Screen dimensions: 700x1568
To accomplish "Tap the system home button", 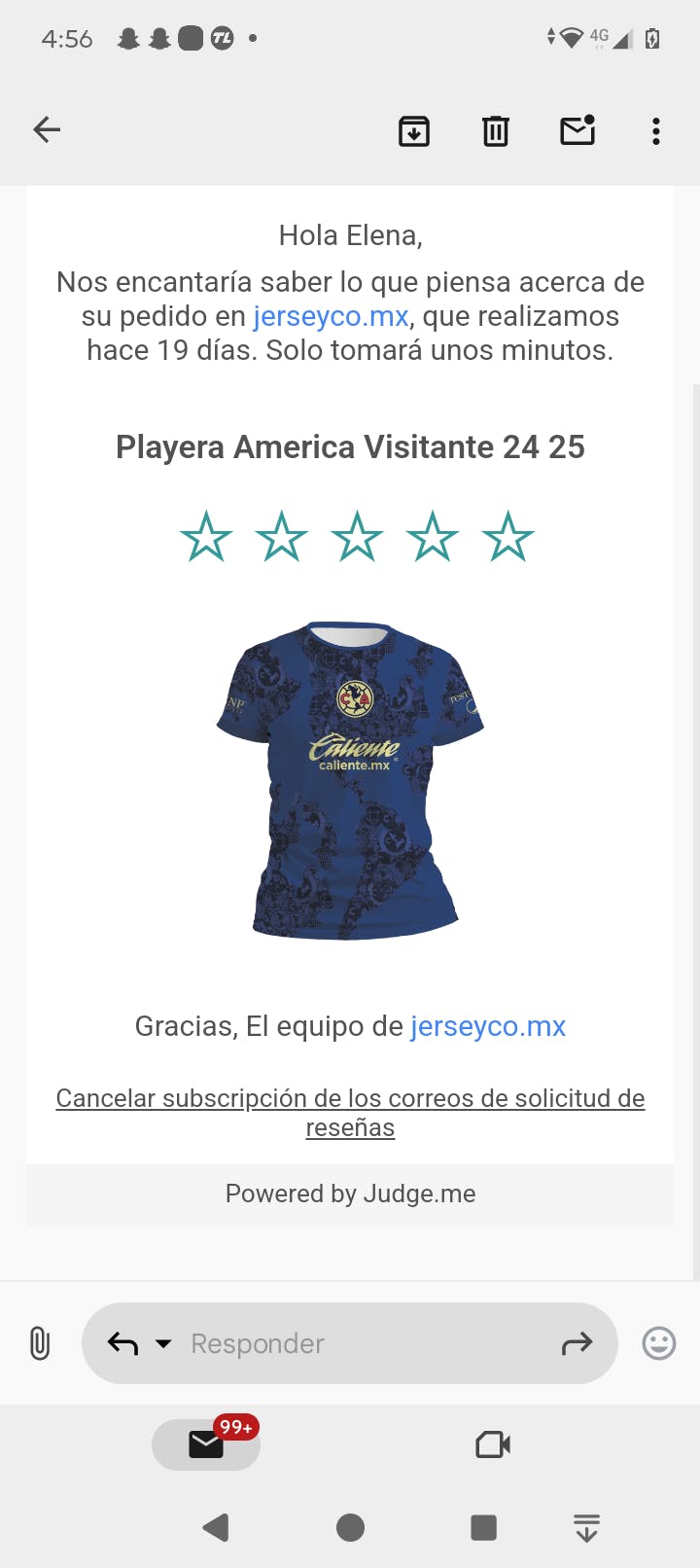I will [350, 1527].
